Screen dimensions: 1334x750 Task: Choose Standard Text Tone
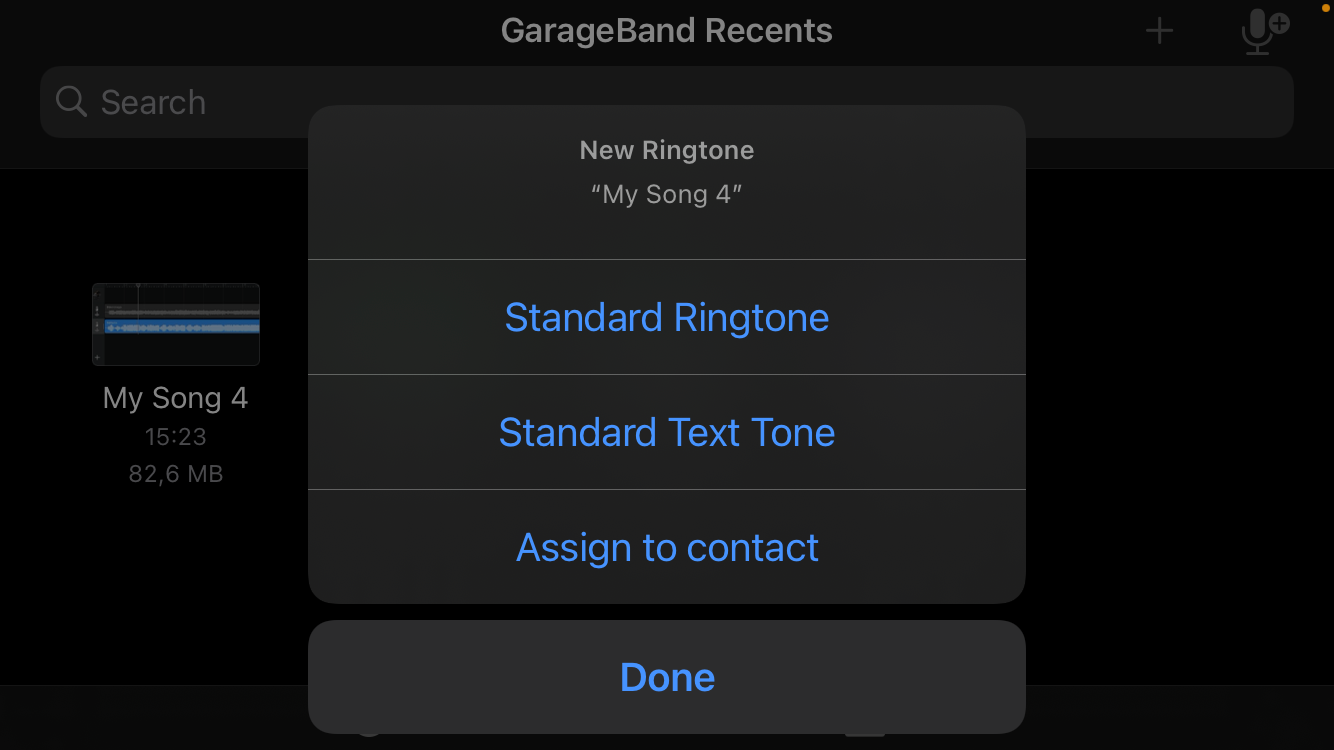coord(667,433)
